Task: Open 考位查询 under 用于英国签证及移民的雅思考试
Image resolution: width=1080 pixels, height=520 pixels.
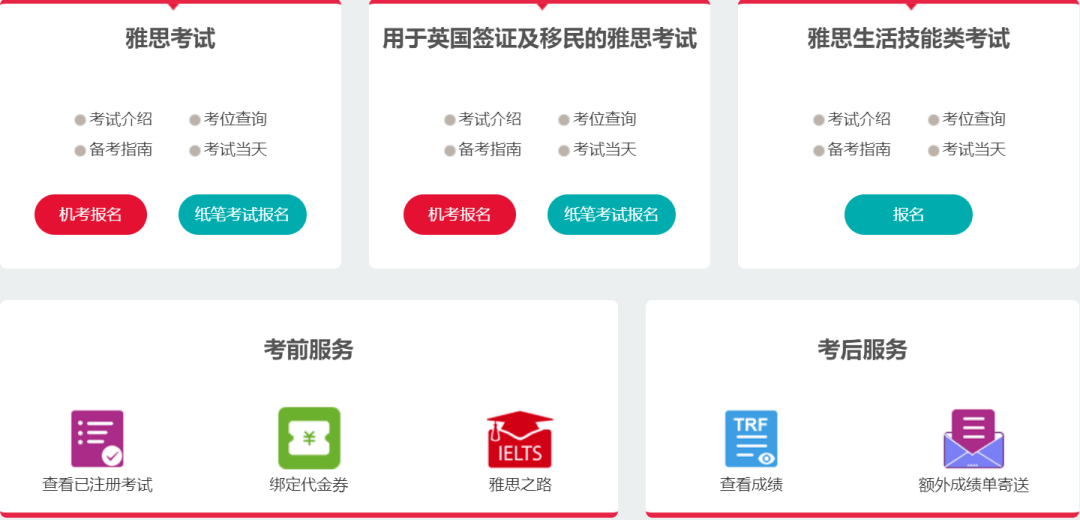Action: pos(604,119)
